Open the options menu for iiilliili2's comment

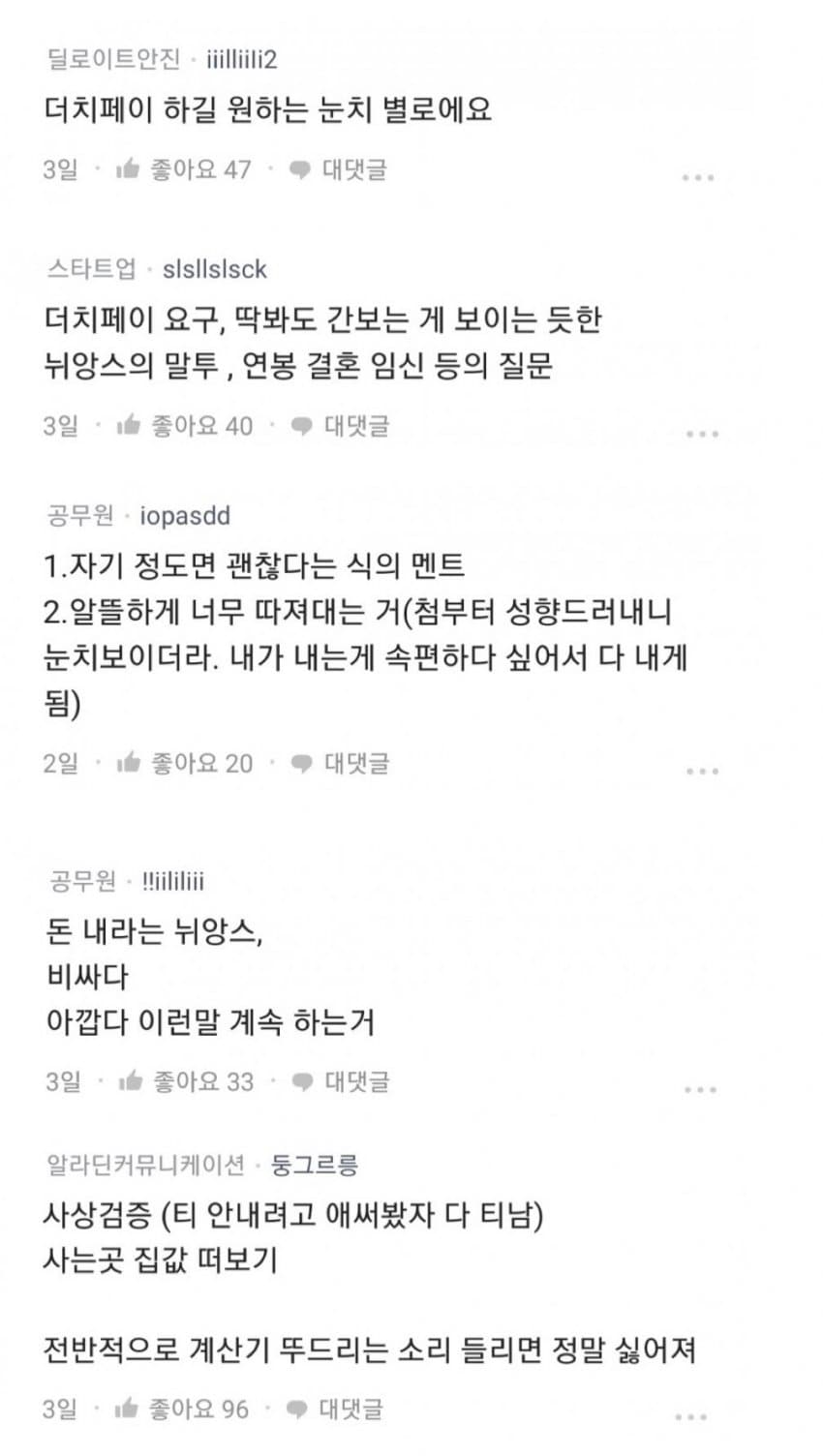pos(698,177)
